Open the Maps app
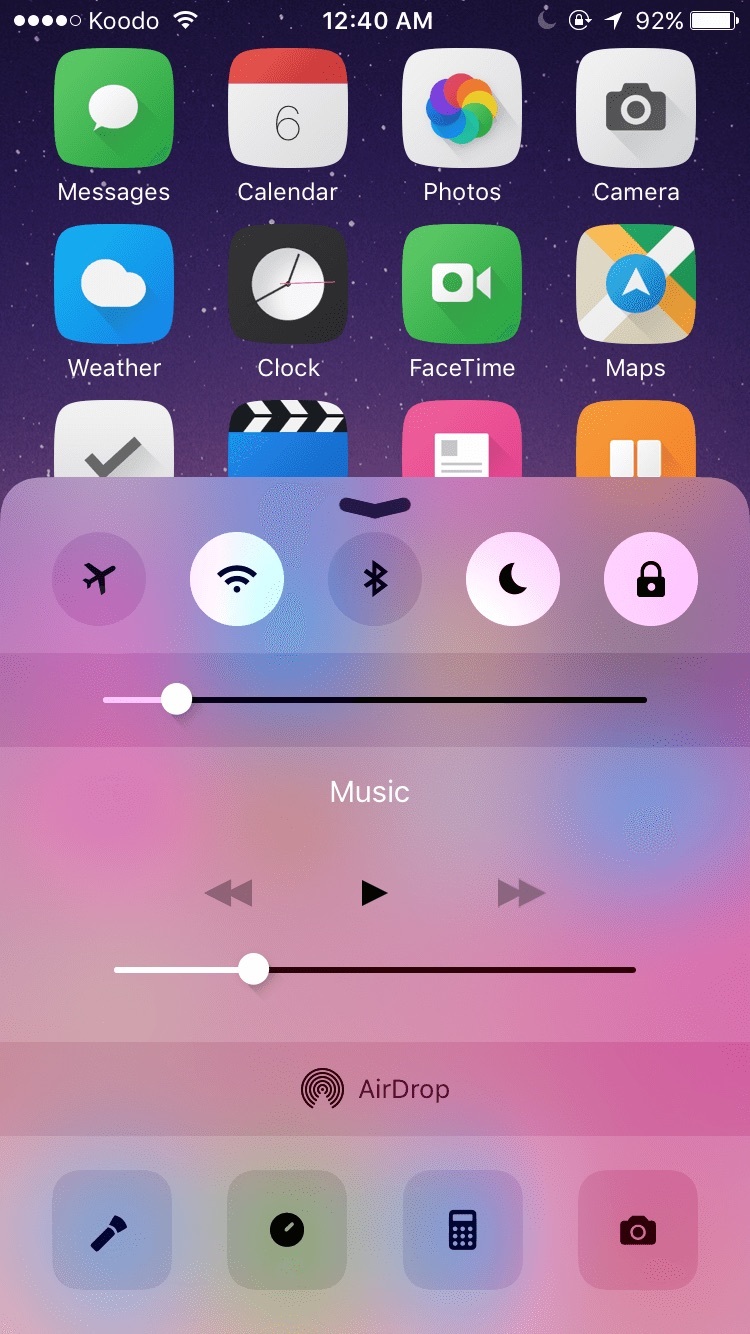The image size is (750, 1334). tap(636, 284)
